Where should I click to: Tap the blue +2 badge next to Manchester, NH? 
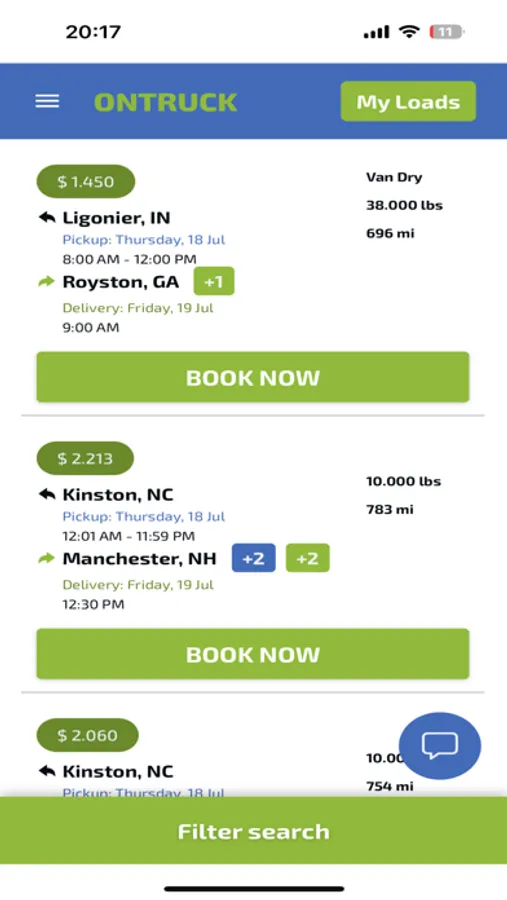coord(253,558)
